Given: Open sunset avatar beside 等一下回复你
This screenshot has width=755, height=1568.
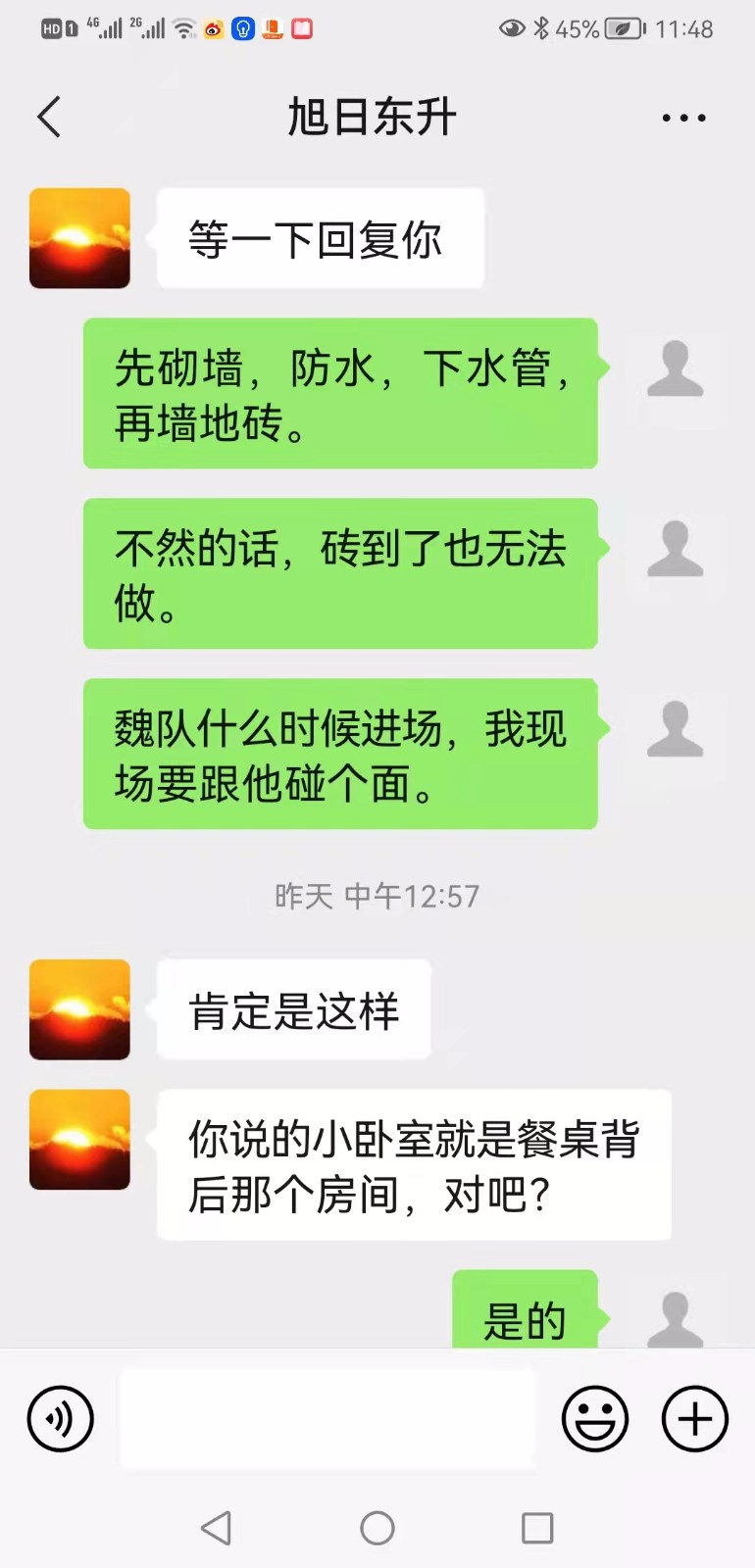Looking at the screenshot, I should (79, 238).
